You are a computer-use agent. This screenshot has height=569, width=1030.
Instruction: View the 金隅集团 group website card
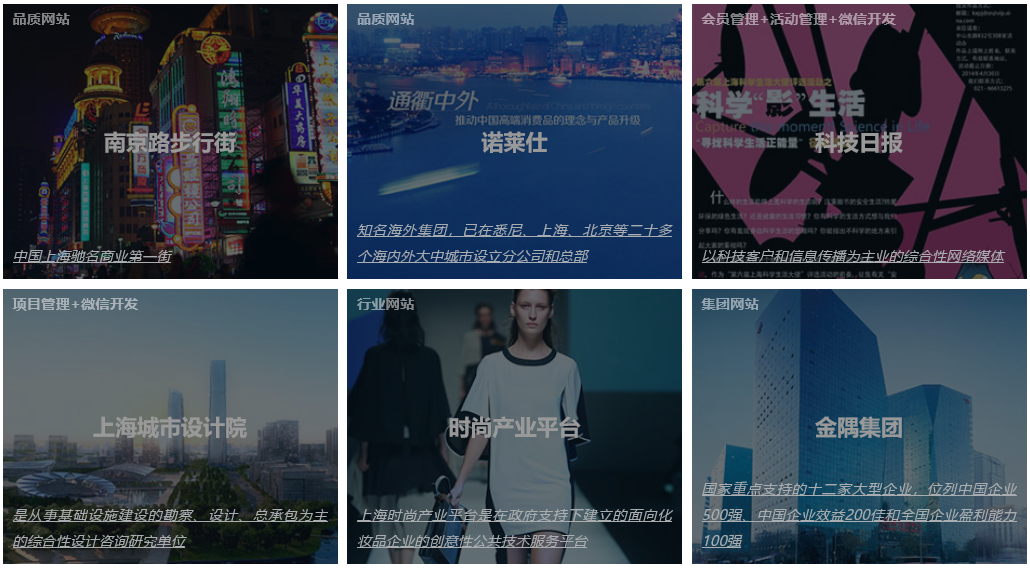coord(858,428)
